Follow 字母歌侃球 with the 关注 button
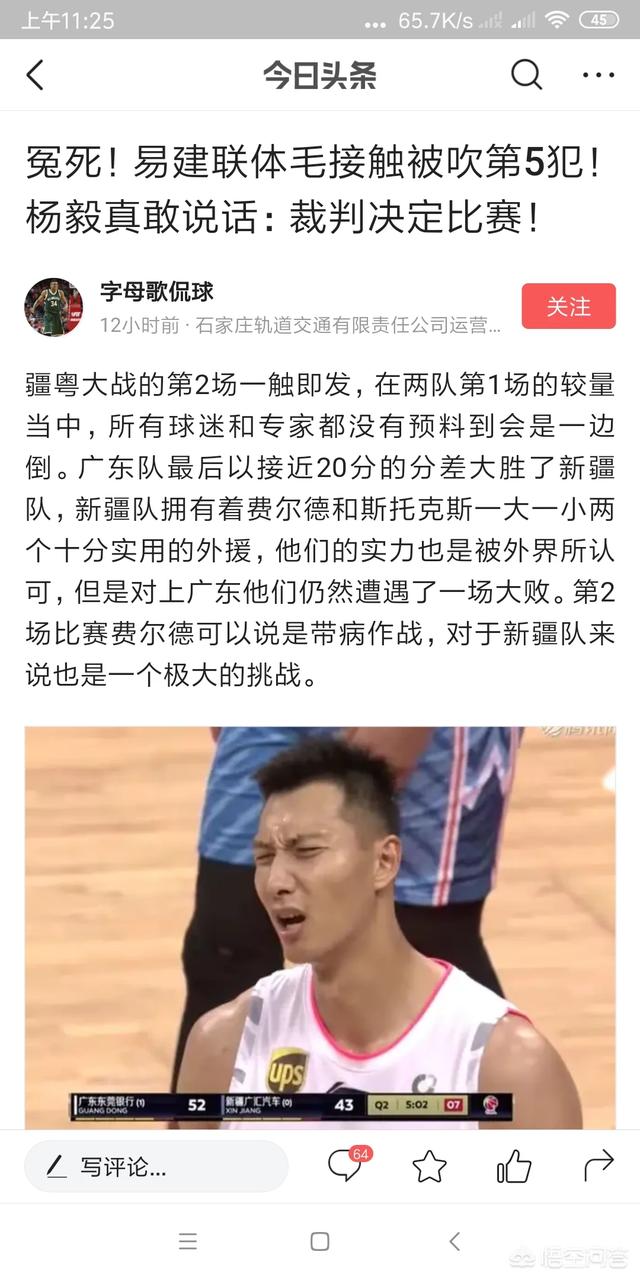The height and width of the screenshot is (1280, 640). (x=568, y=306)
